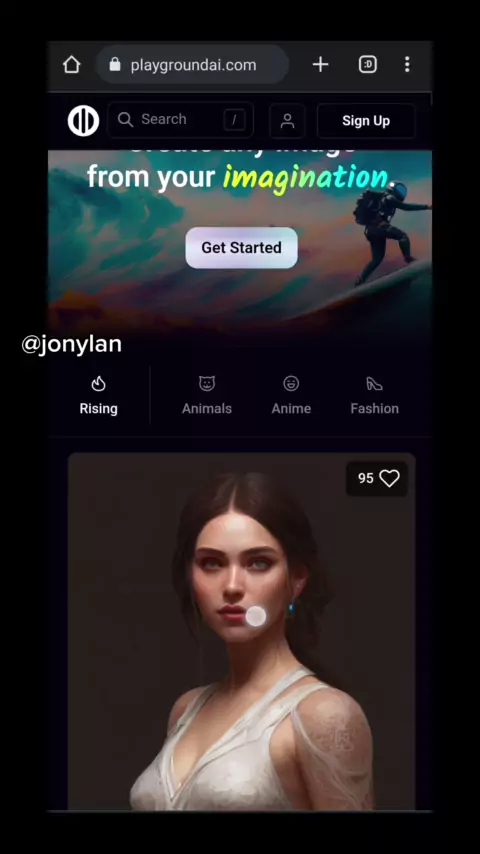Image resolution: width=480 pixels, height=854 pixels.
Task: Go to the browser home page
Action: pos(71,65)
